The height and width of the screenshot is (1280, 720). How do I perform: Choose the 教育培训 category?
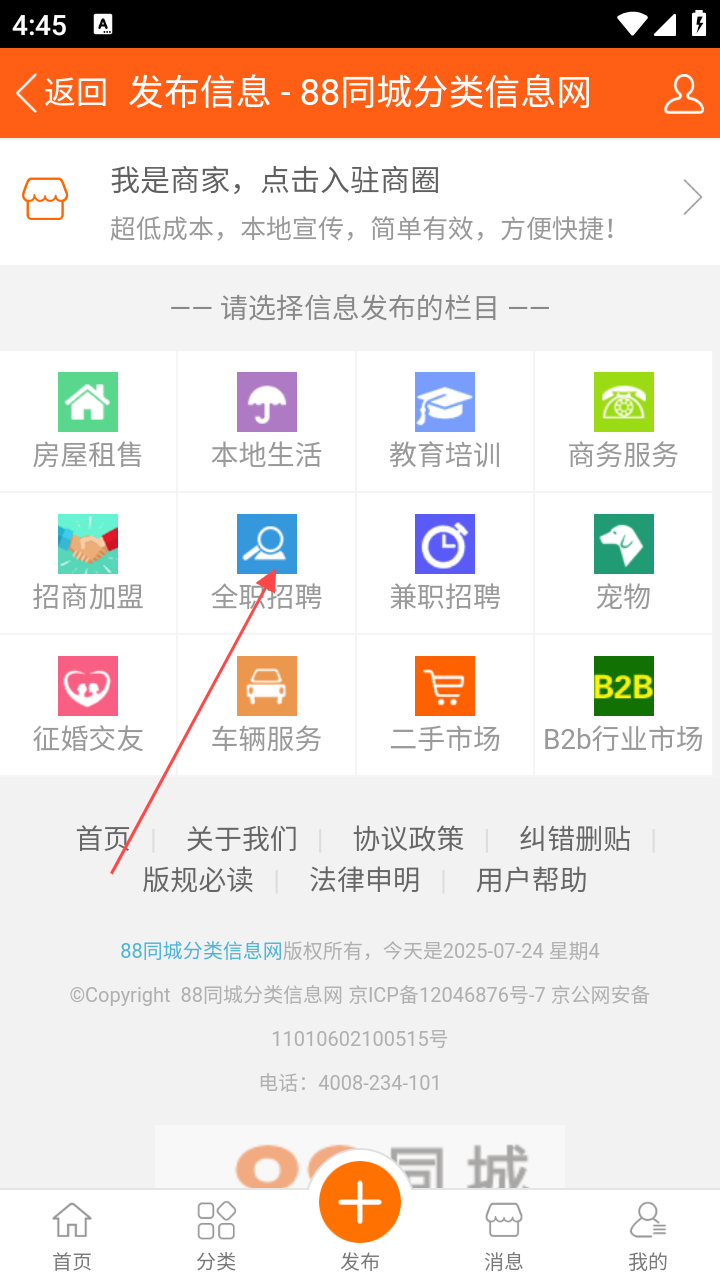[x=445, y=421]
